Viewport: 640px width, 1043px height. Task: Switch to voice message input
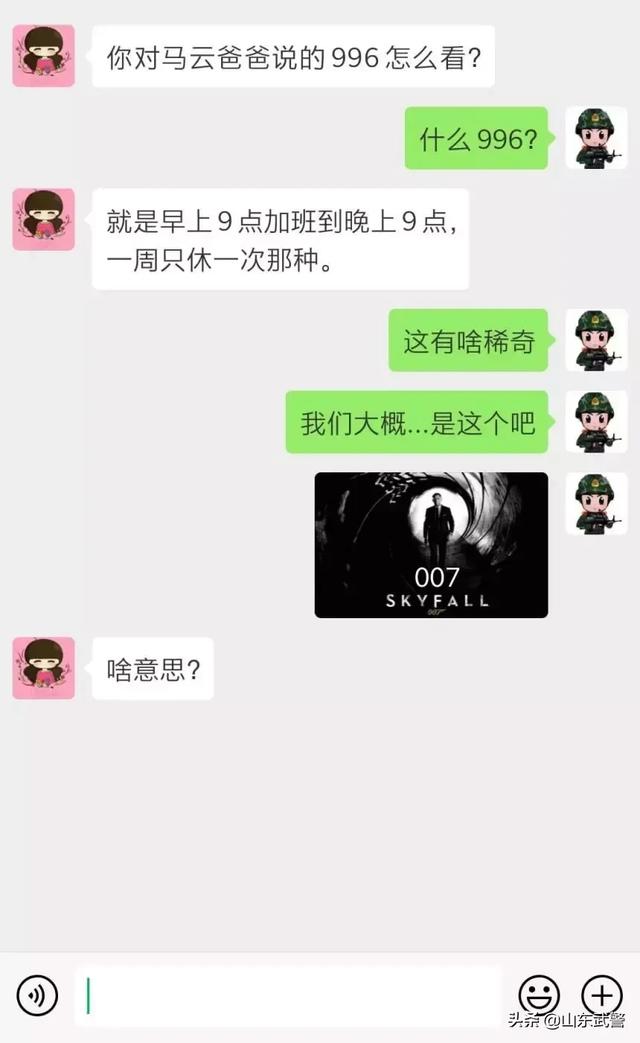(37, 996)
